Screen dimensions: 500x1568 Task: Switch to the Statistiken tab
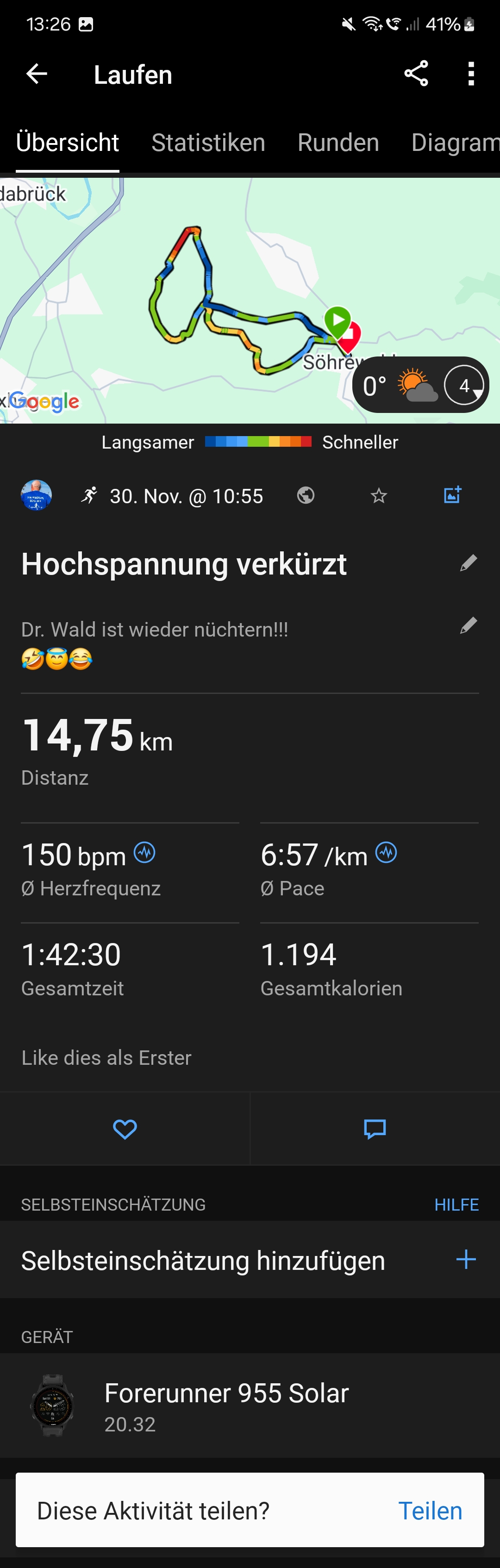coord(208,143)
